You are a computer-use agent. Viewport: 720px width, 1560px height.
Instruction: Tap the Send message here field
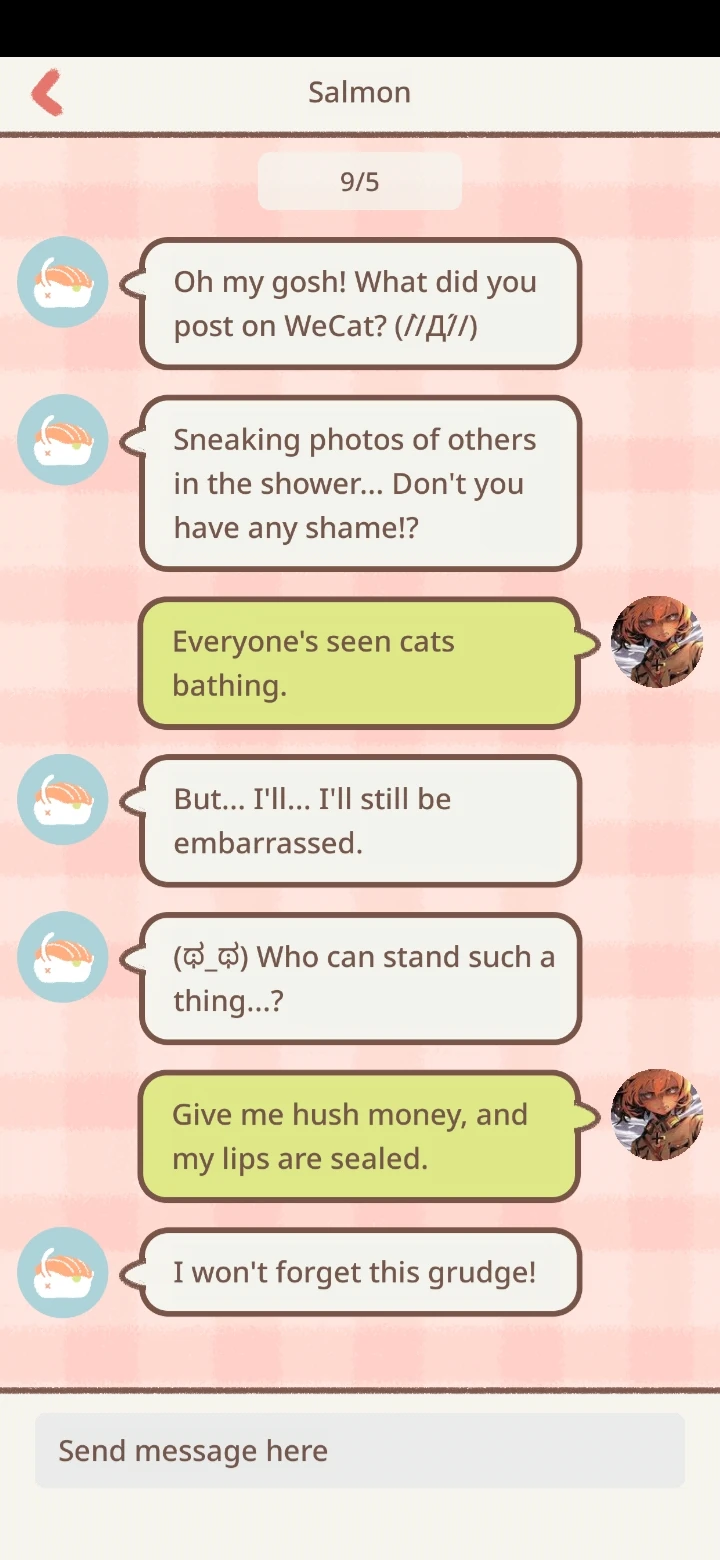pyautogui.click(x=360, y=1450)
